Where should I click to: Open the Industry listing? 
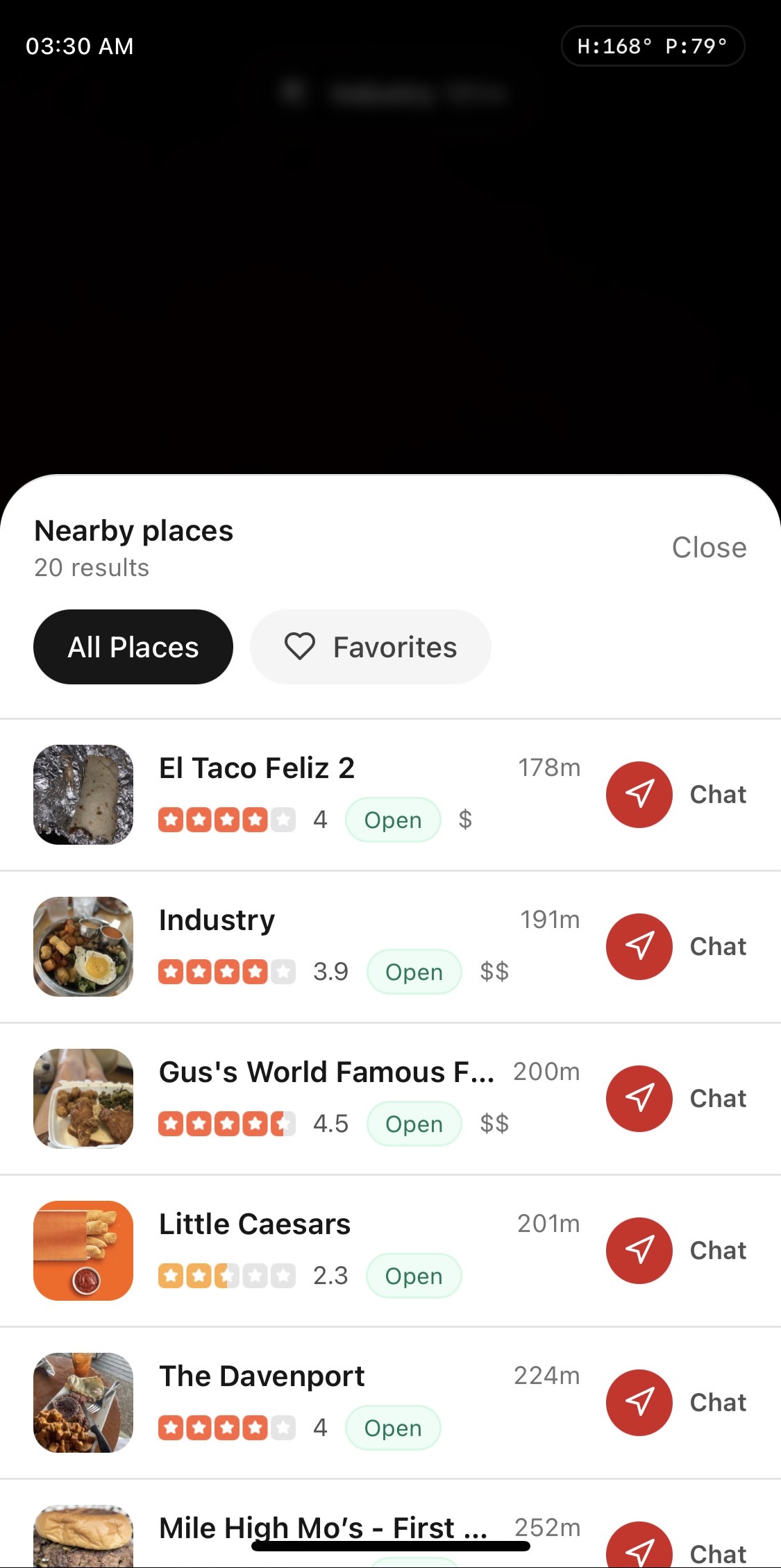click(x=217, y=921)
